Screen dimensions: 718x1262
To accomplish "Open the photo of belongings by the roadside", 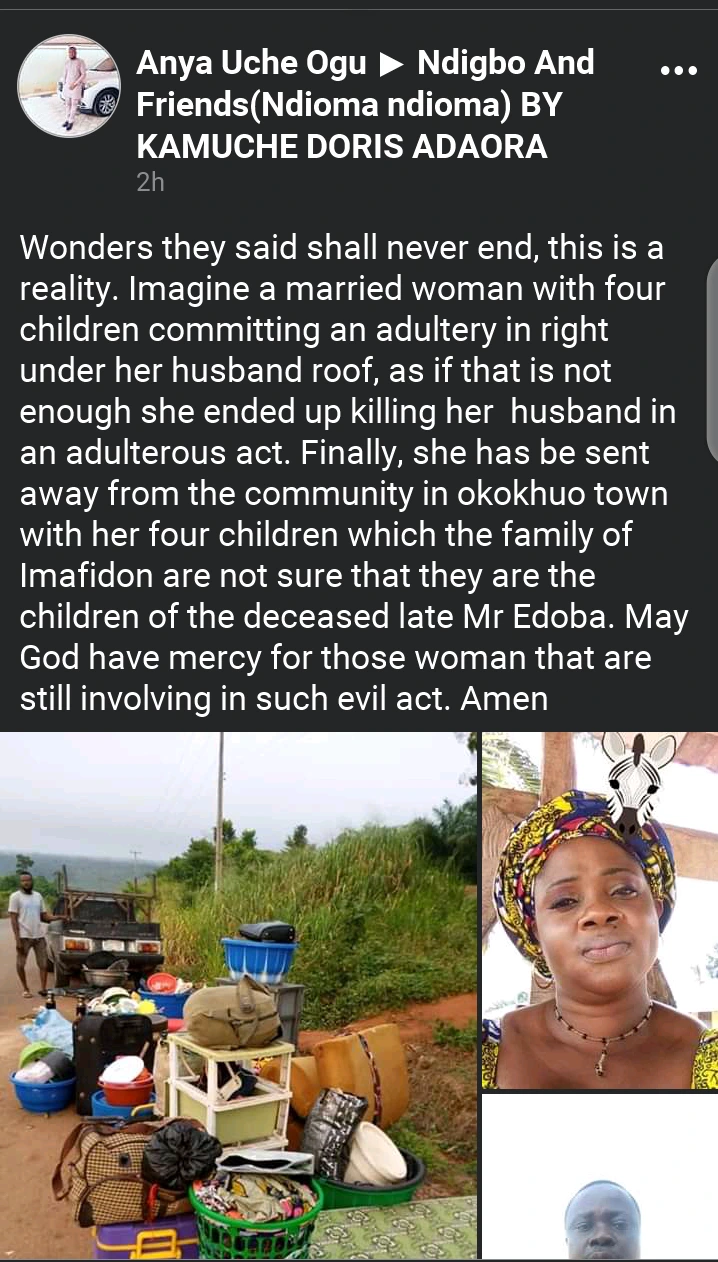I will pos(238,995).
